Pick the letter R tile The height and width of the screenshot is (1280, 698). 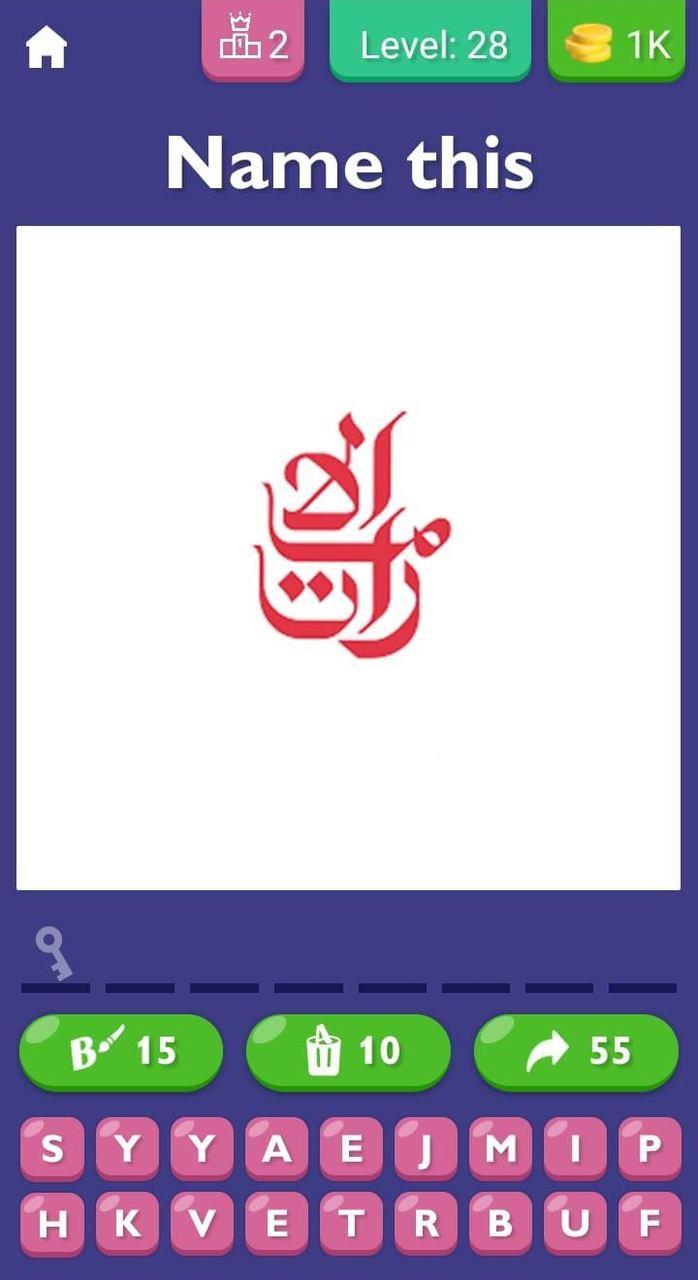tap(425, 1224)
